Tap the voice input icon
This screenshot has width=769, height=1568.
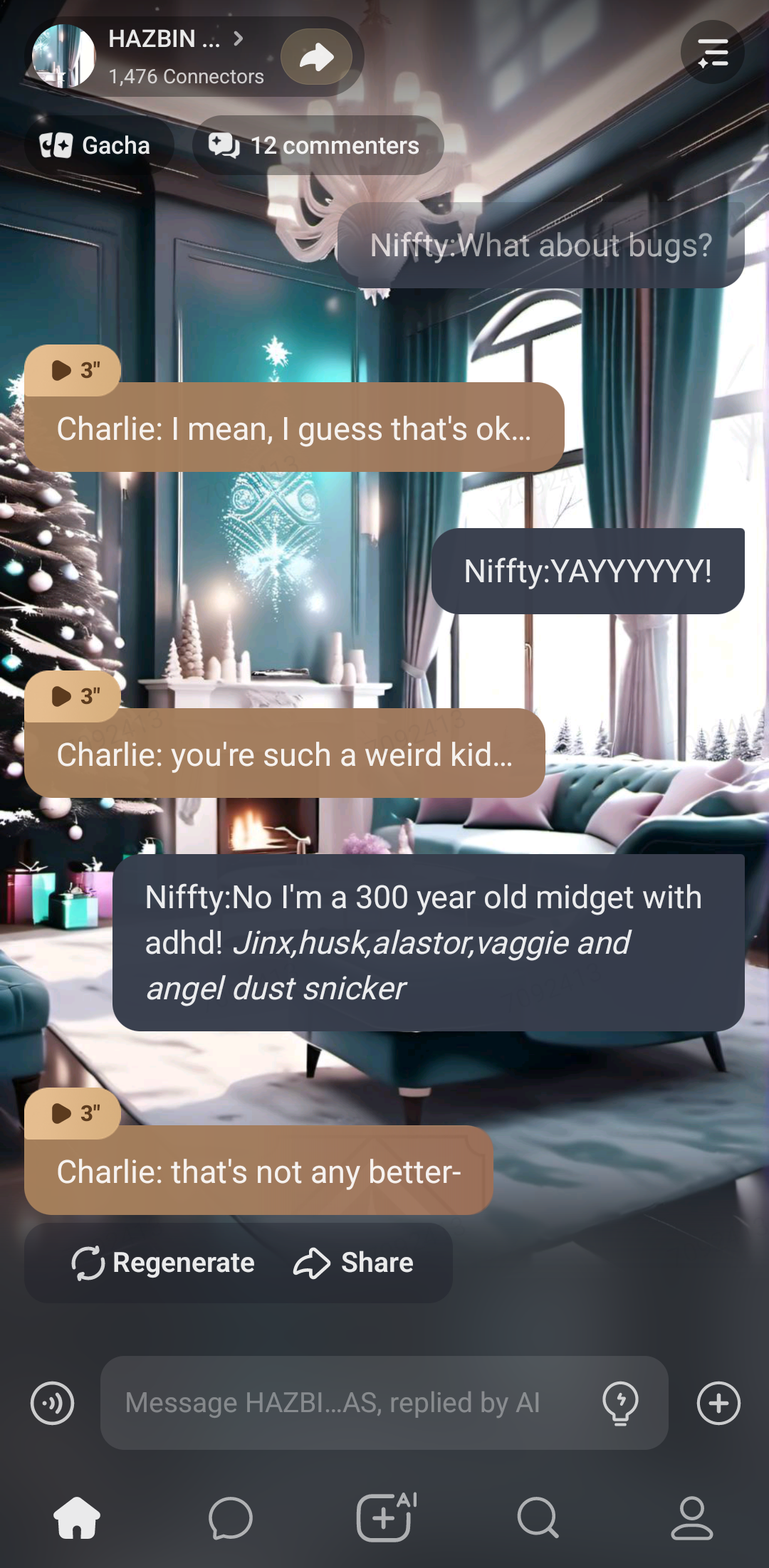[x=52, y=1403]
